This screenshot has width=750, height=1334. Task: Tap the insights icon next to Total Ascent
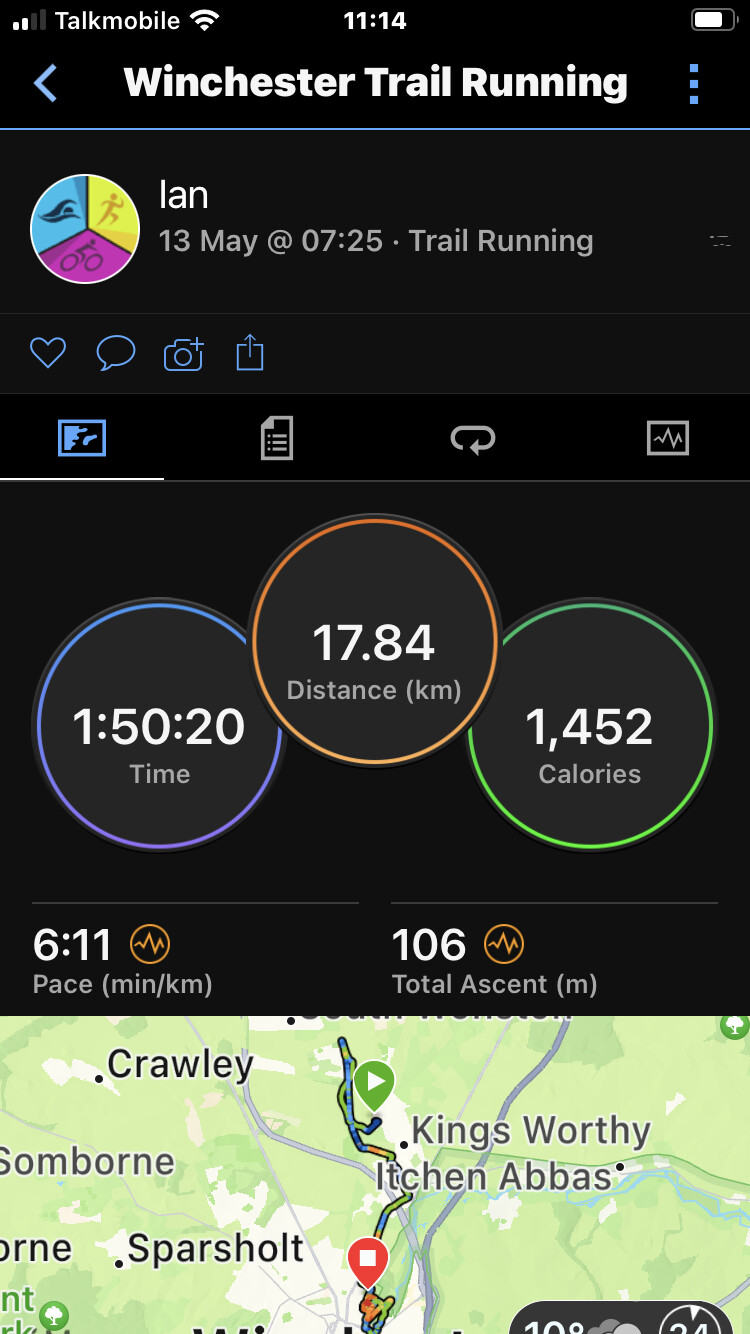[x=504, y=943]
